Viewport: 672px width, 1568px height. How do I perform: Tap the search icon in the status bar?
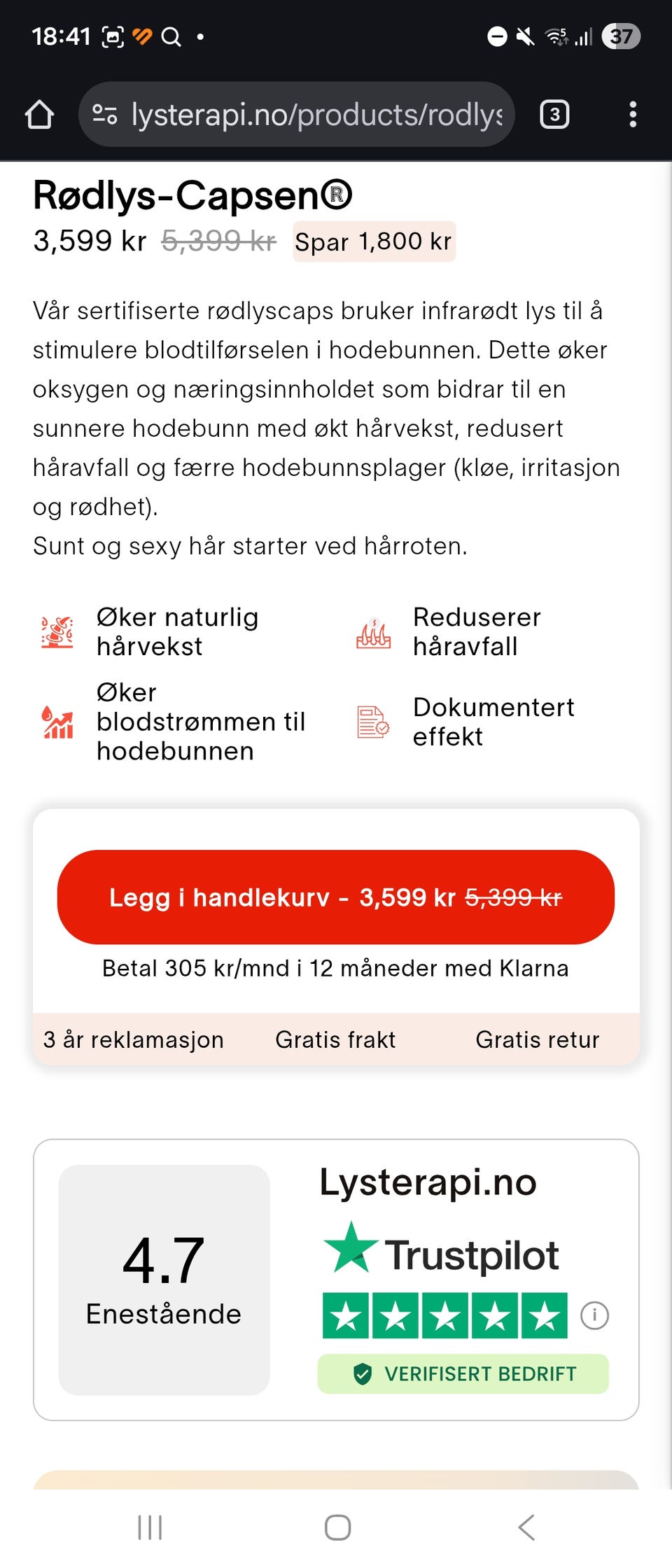171,35
